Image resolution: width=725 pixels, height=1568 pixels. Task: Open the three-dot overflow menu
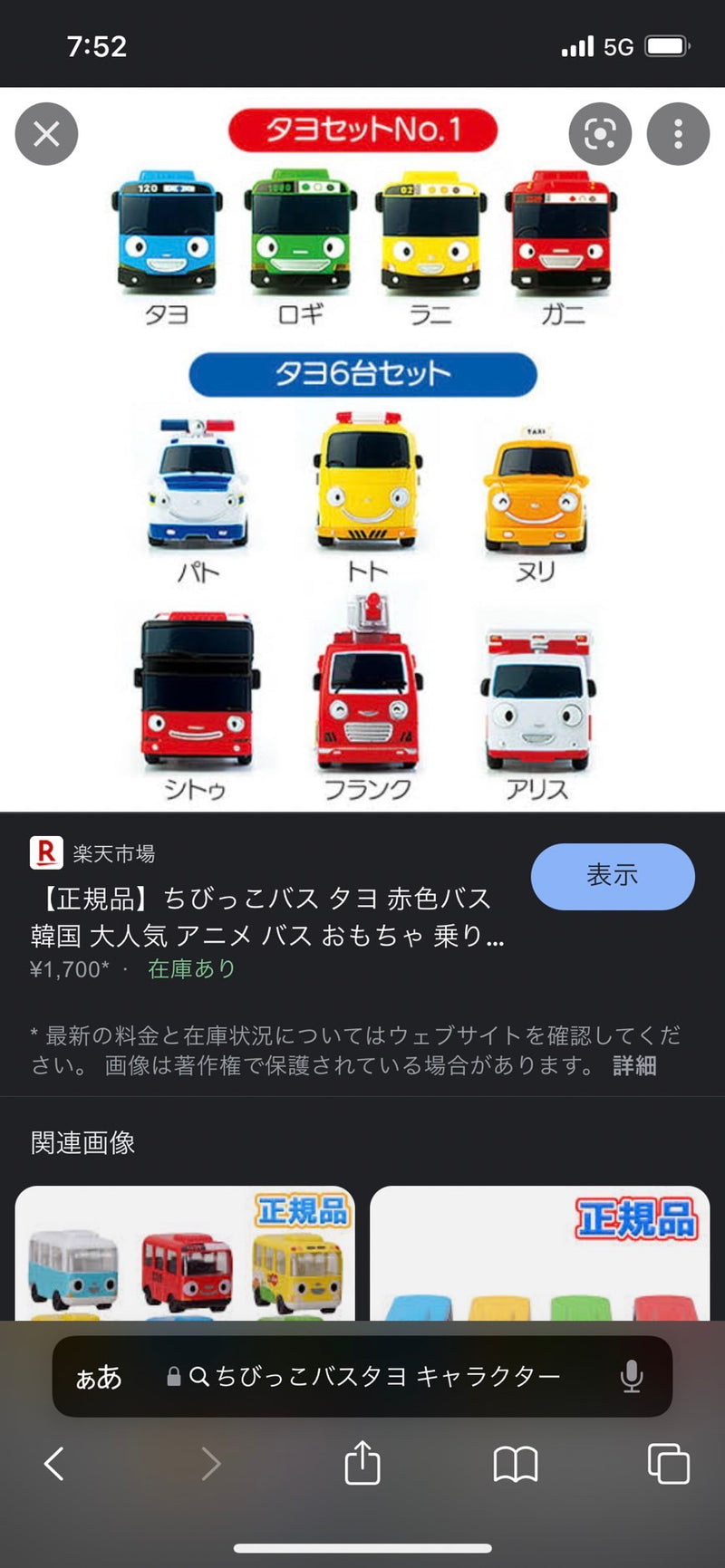677,134
